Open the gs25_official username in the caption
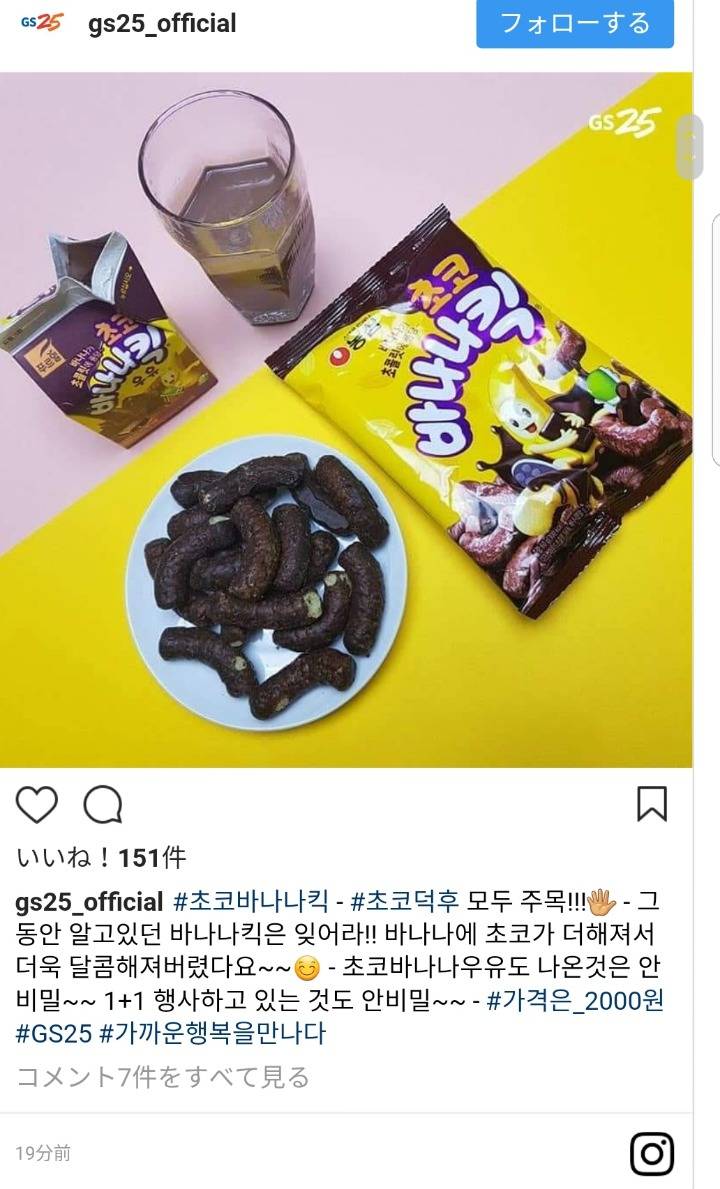The height and width of the screenshot is (1189, 720). click(89, 901)
